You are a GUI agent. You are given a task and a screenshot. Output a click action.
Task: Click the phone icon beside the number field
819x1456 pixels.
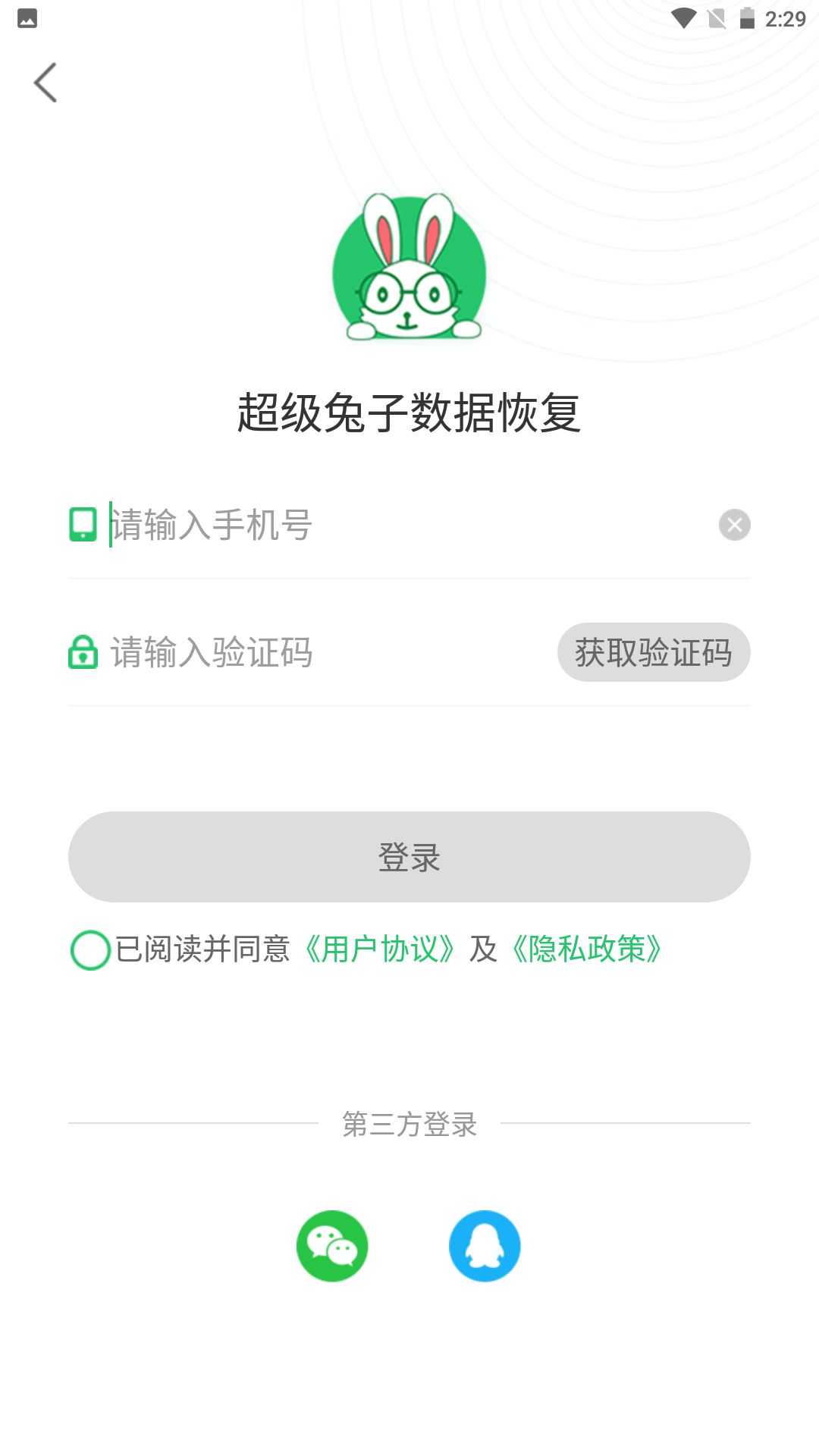[82, 523]
